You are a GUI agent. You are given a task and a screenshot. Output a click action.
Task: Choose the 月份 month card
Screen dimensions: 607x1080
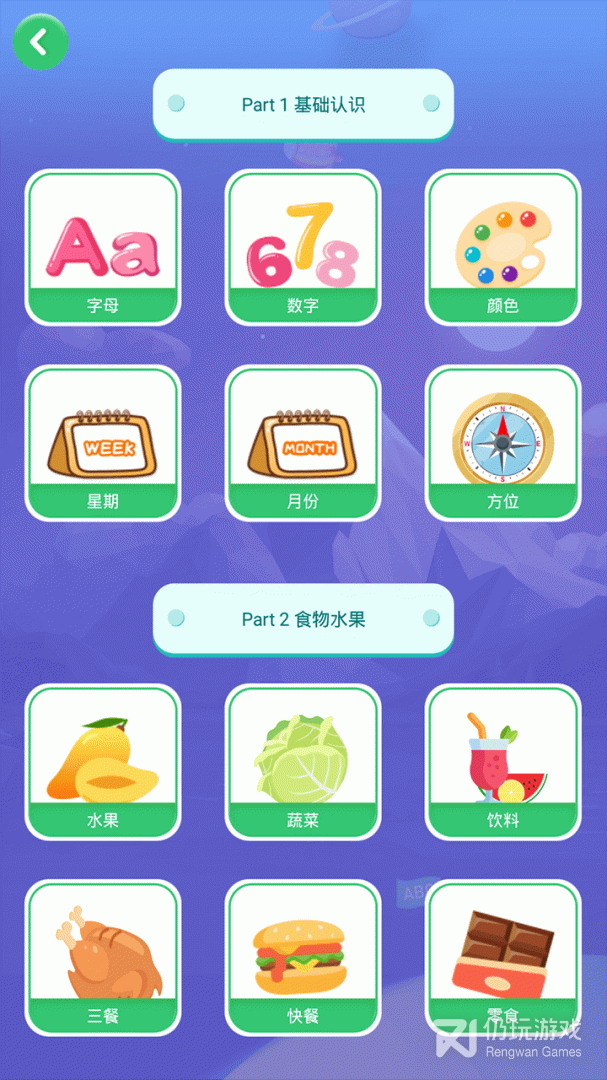303,444
